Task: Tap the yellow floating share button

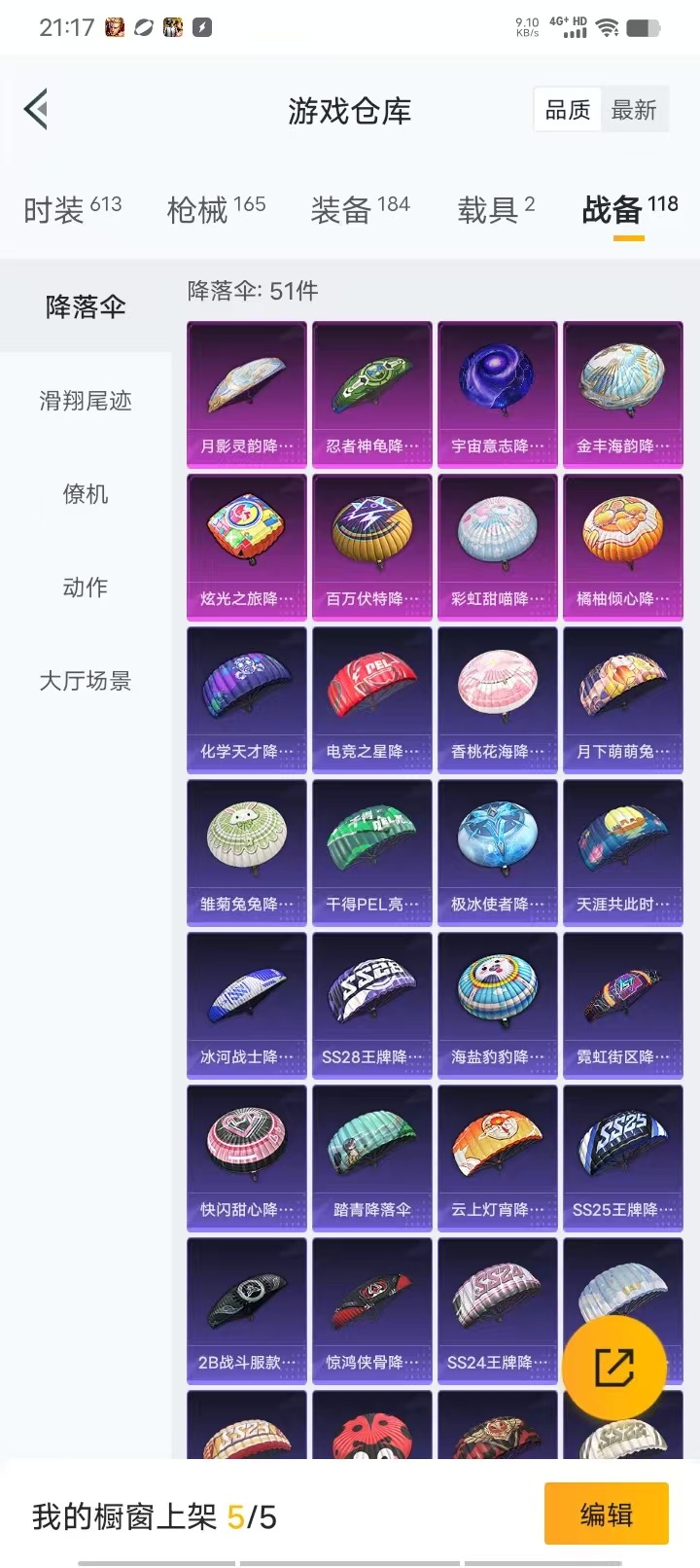Action: 614,1368
